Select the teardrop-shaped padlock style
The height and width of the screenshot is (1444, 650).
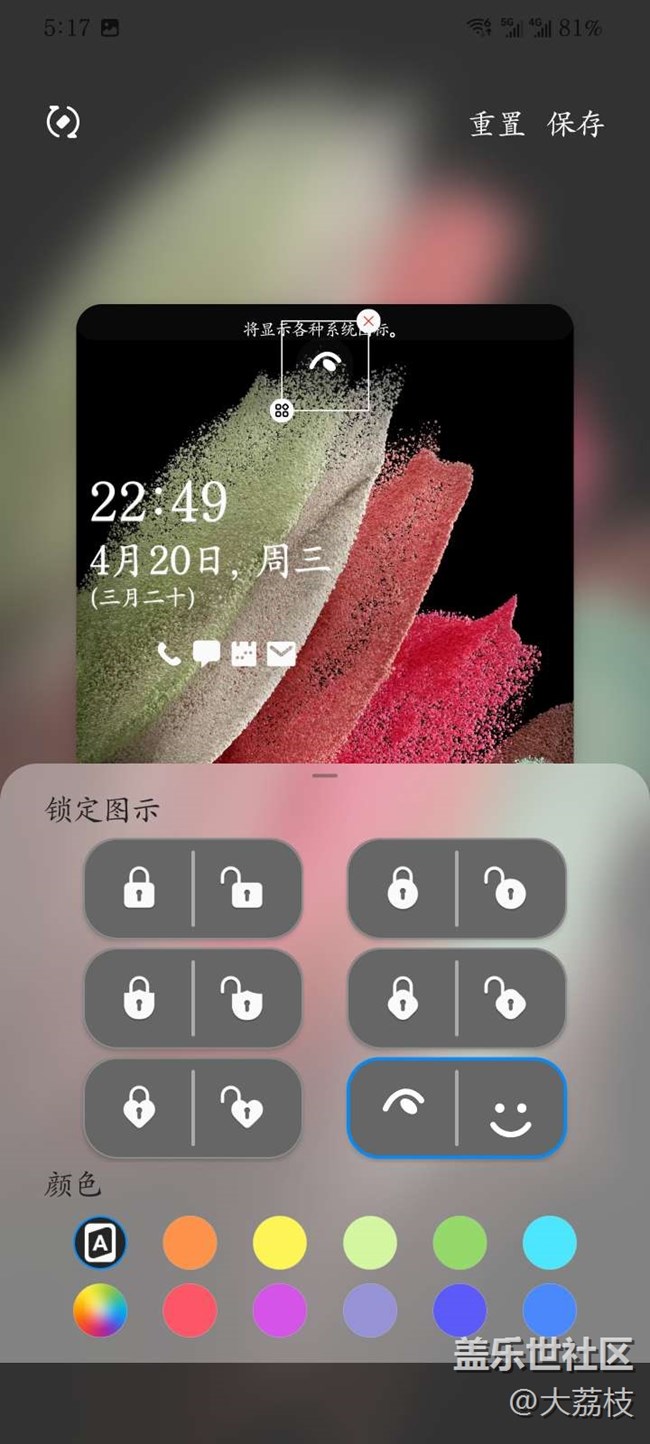click(456, 997)
